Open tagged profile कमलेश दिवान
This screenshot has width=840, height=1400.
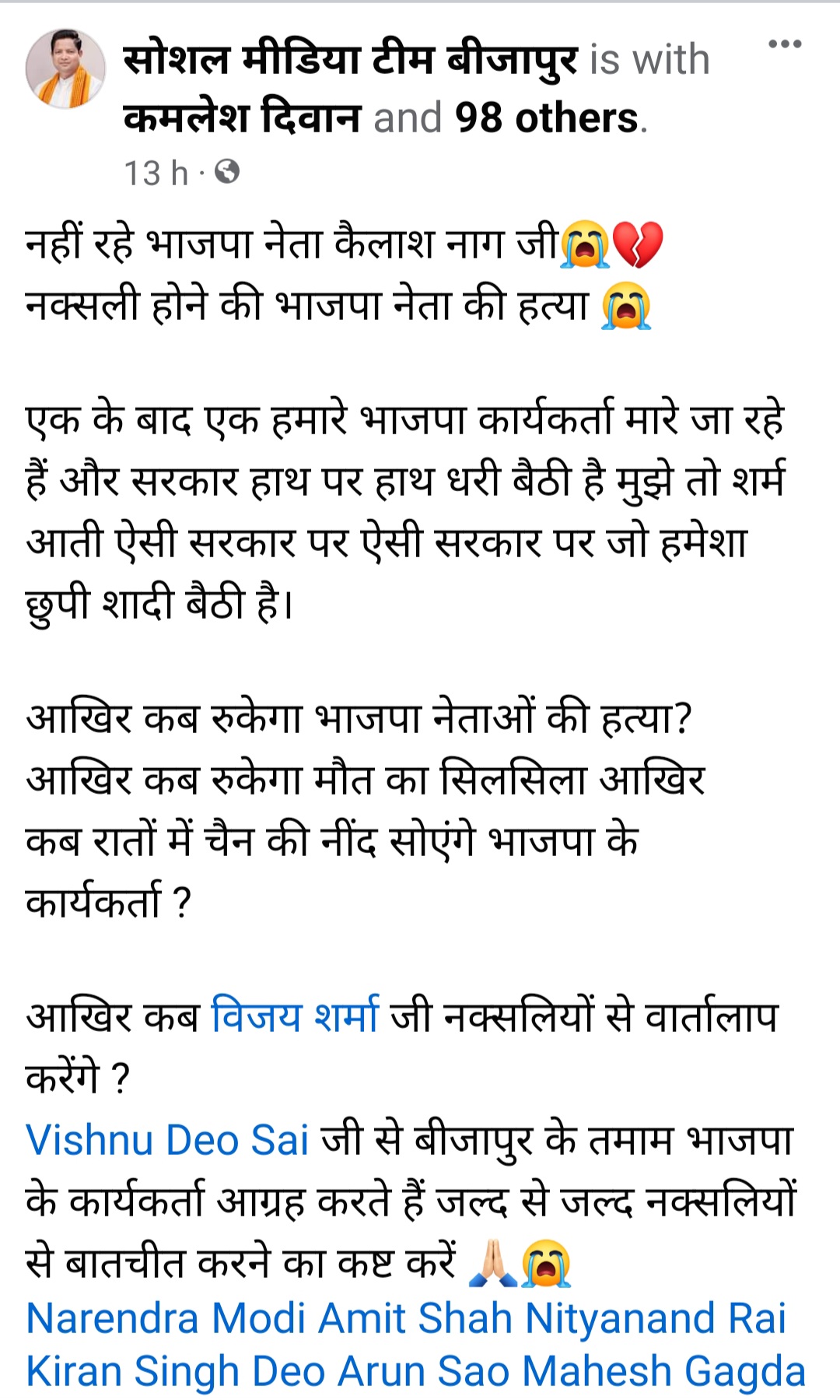[242, 118]
